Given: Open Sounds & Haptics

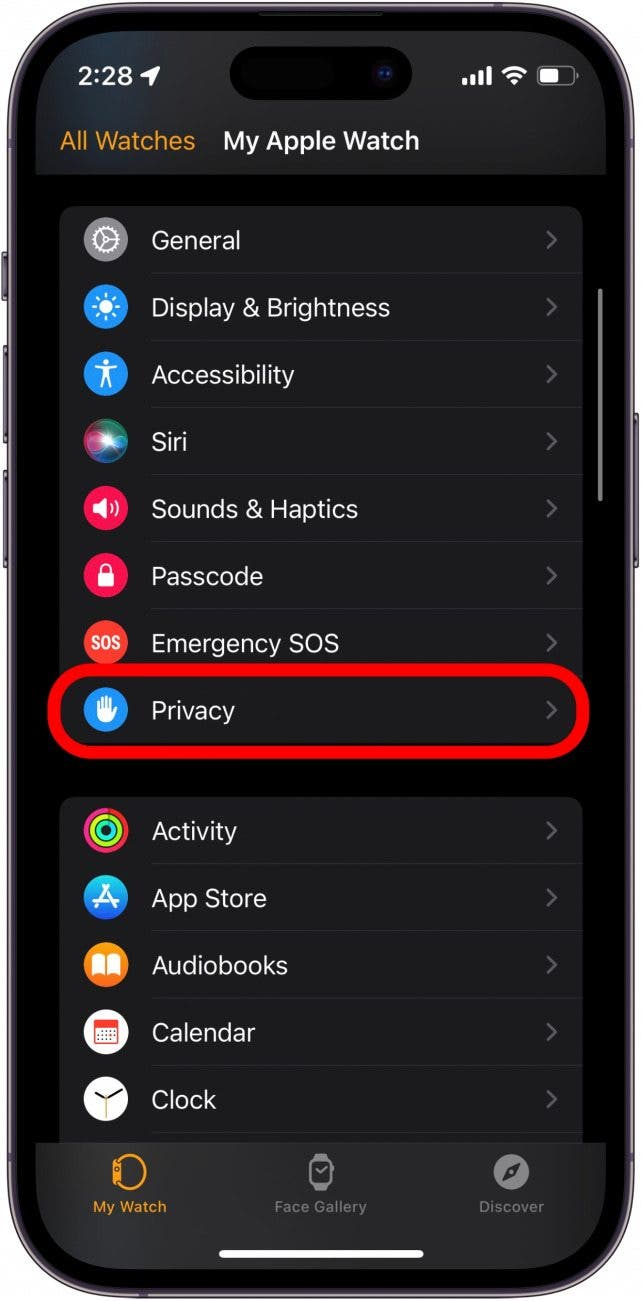Looking at the screenshot, I should pos(320,509).
